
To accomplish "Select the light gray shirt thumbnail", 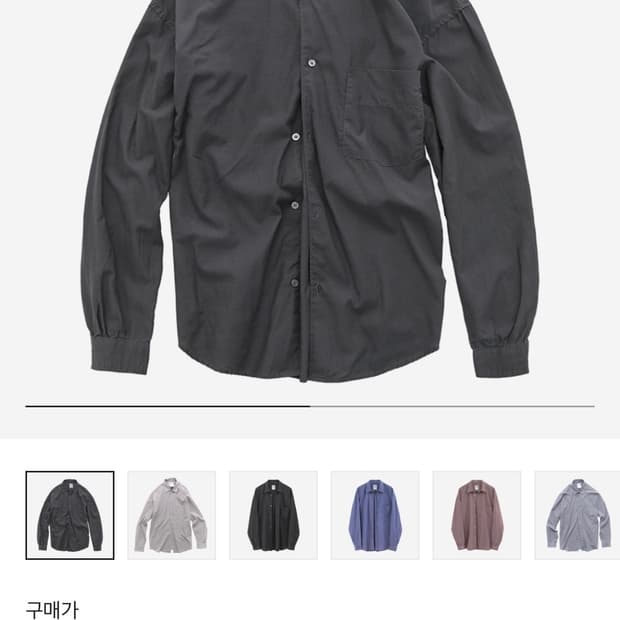I will tap(172, 515).
